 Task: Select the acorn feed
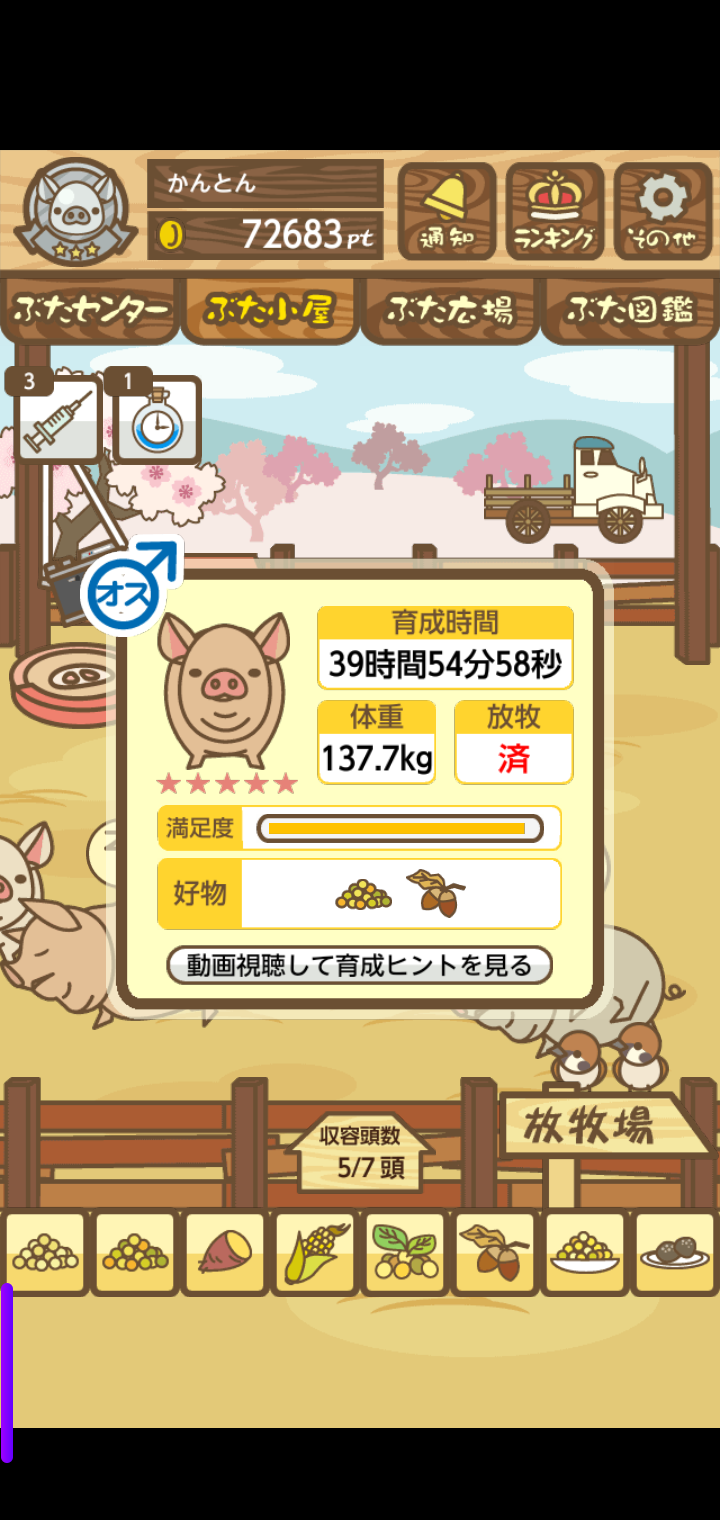[x=494, y=1252]
